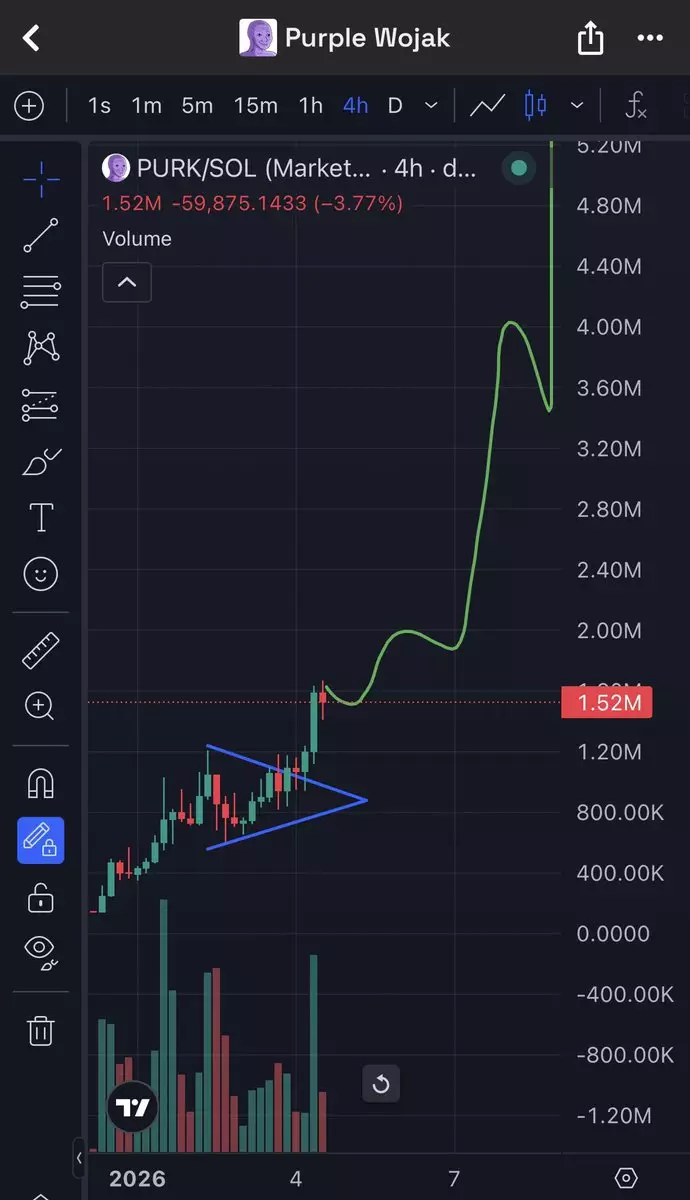This screenshot has width=690, height=1200.
Task: Share the Purple Wojak chart
Action: (x=591, y=39)
